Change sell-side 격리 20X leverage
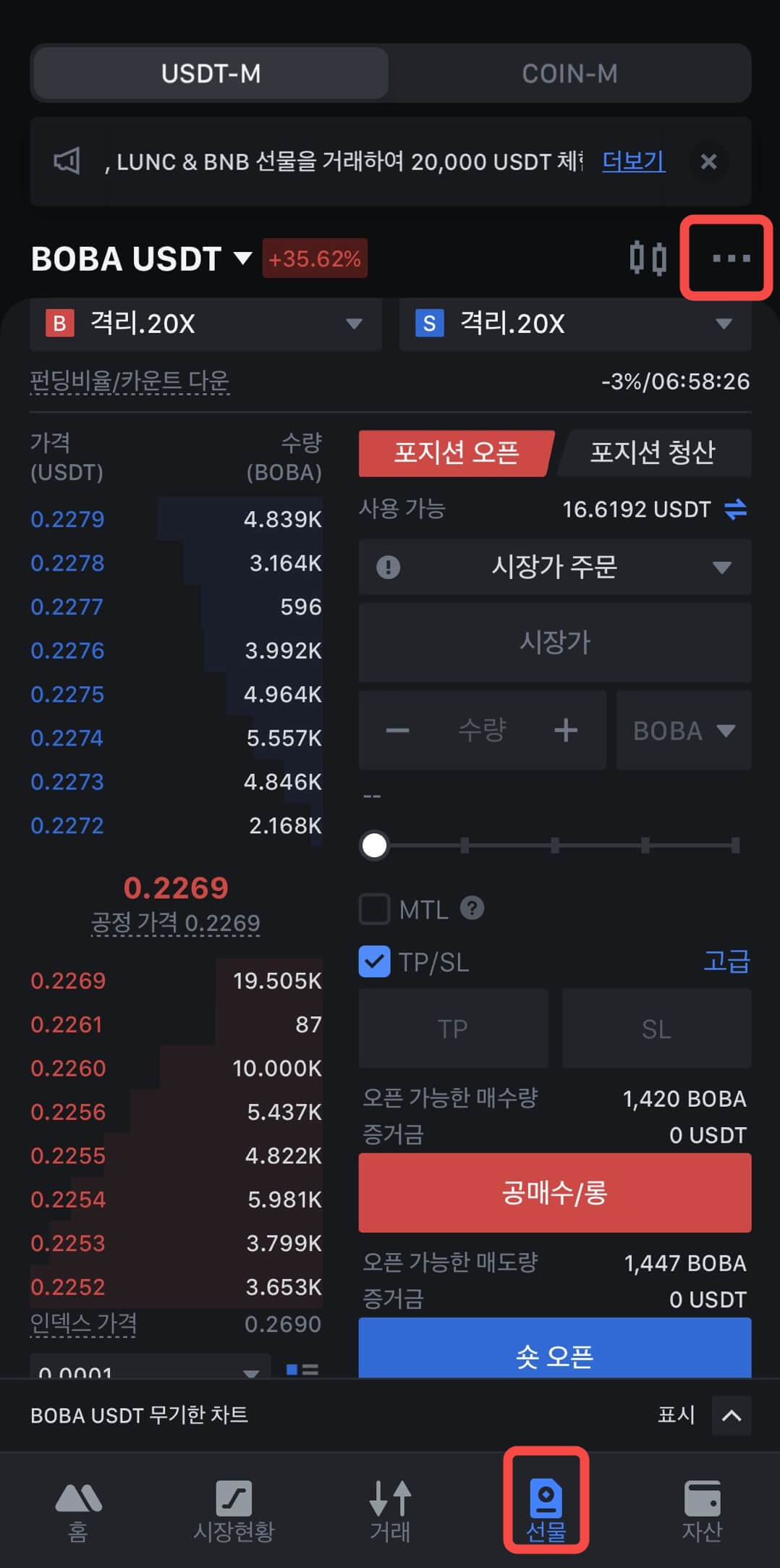Viewport: 780px width, 1568px height. (575, 324)
